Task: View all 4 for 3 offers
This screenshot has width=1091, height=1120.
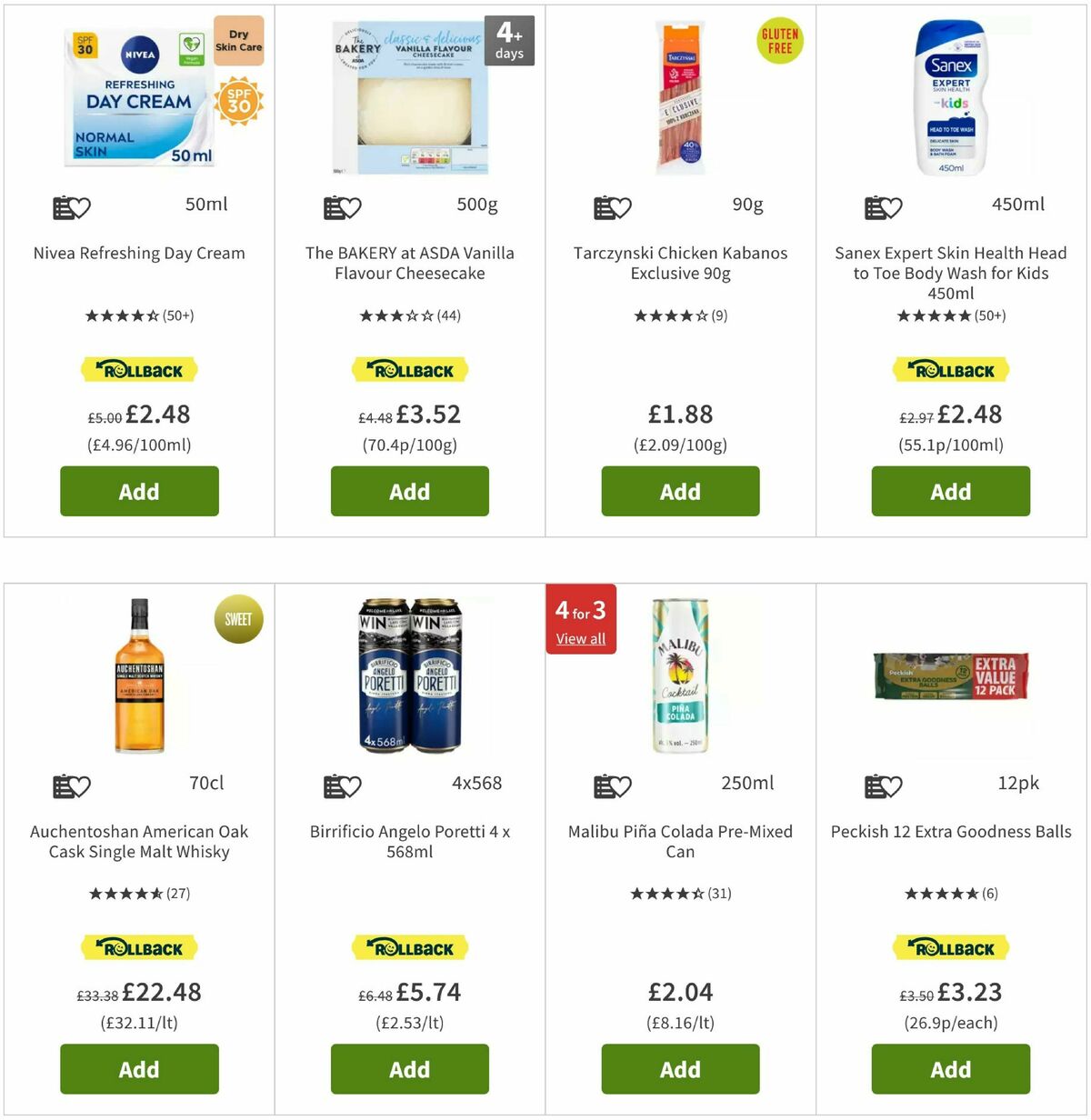Action: click(581, 639)
